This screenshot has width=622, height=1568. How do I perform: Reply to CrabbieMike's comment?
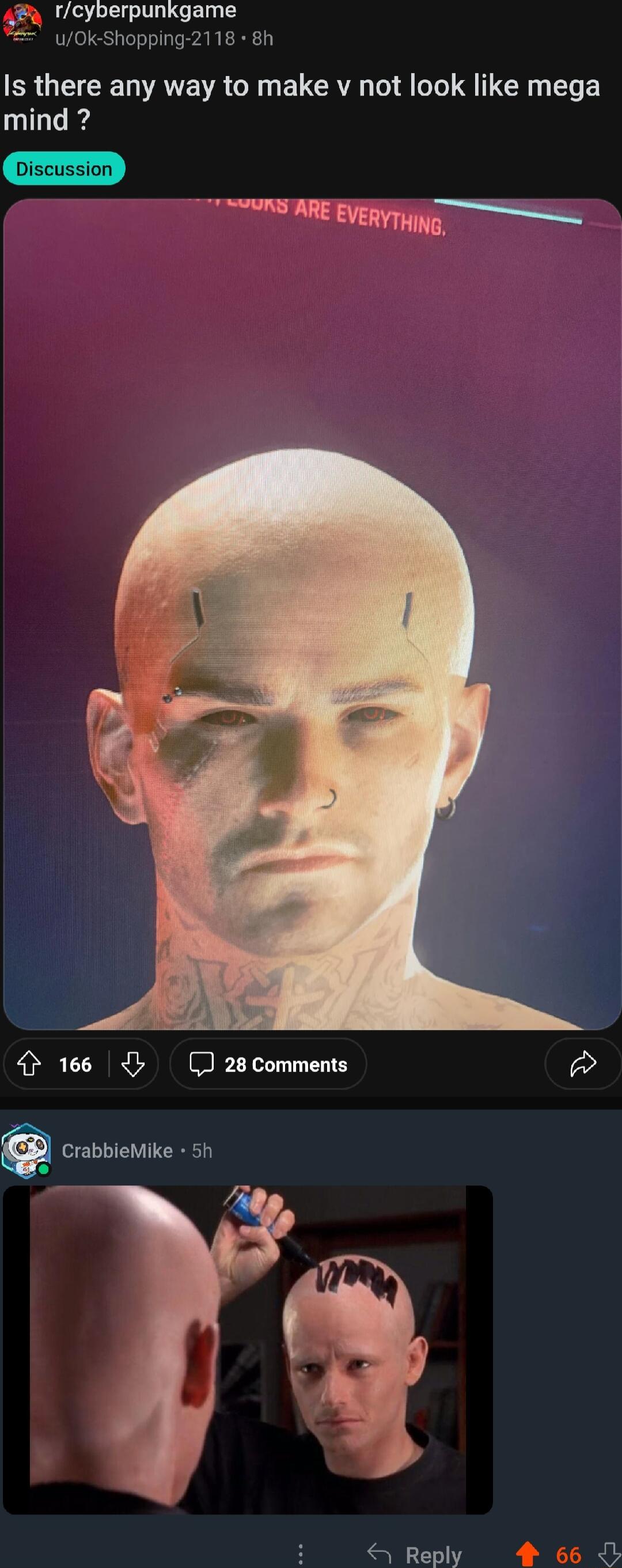(x=416, y=1553)
